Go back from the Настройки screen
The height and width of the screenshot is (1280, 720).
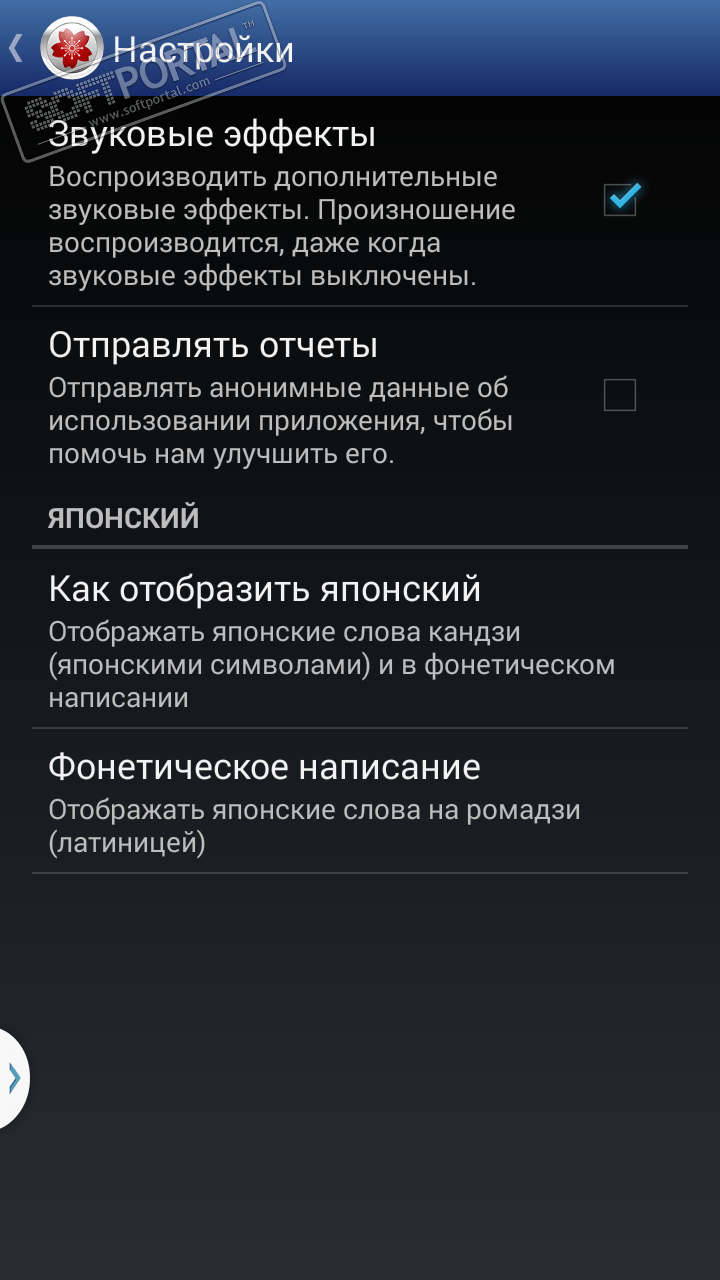tap(18, 48)
